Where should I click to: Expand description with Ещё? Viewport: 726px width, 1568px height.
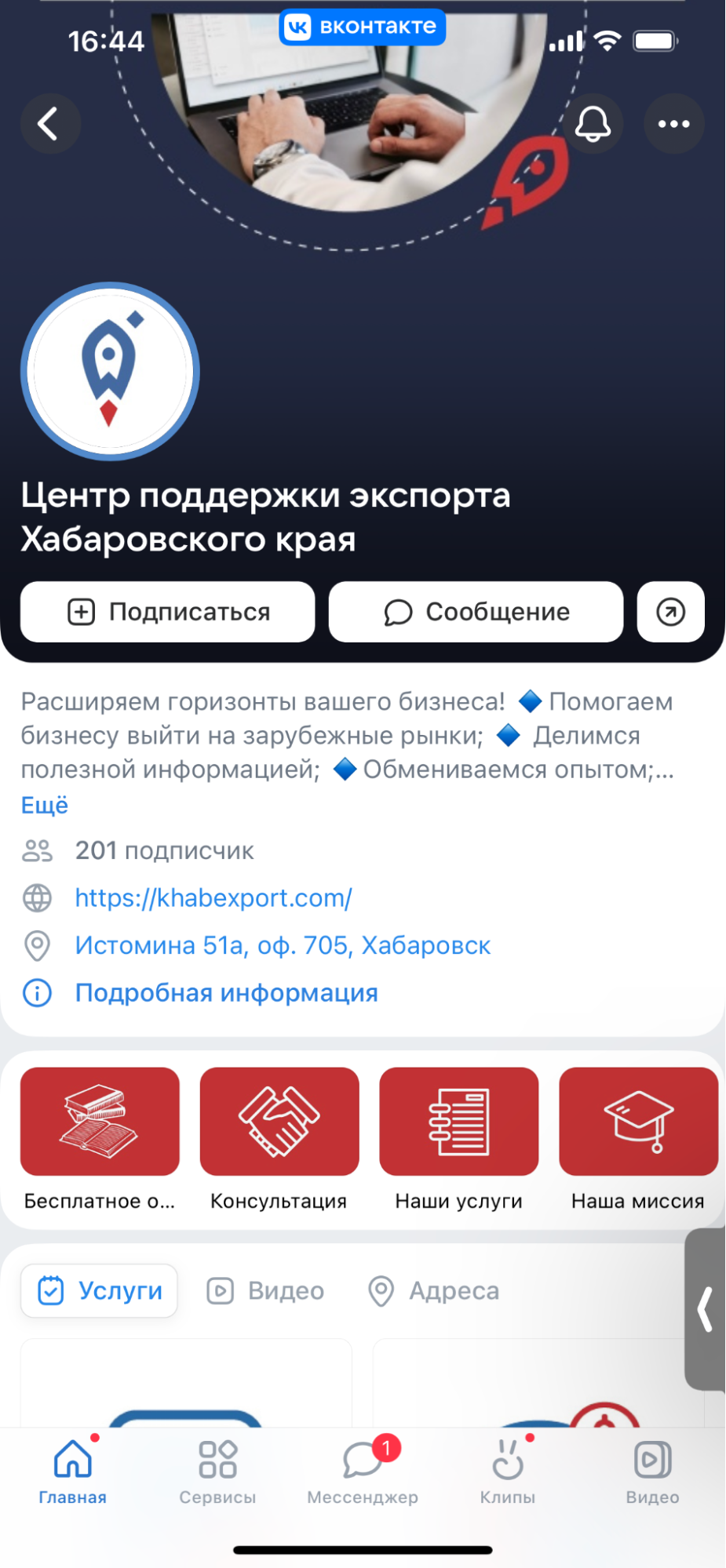coord(45,806)
